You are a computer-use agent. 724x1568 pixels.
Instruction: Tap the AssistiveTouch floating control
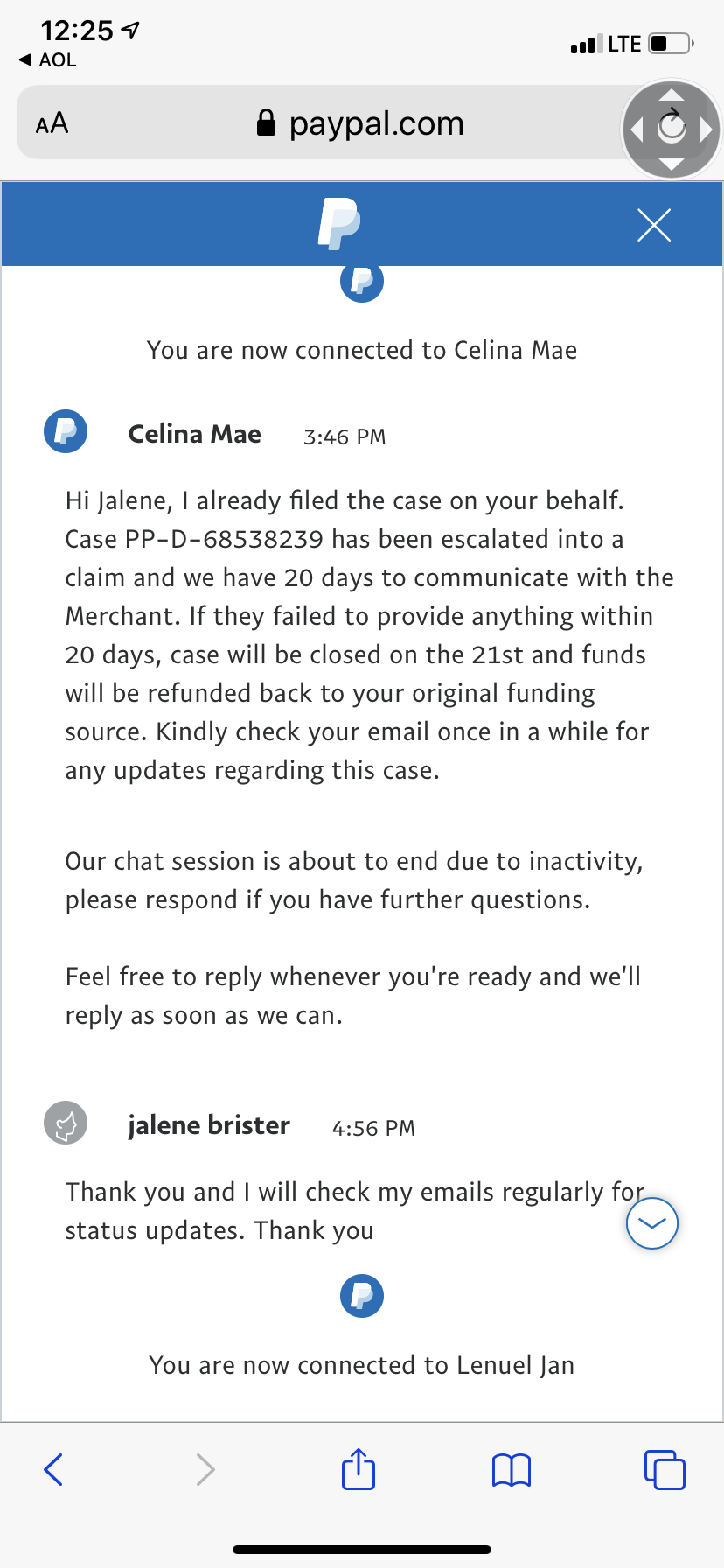pyautogui.click(x=671, y=129)
